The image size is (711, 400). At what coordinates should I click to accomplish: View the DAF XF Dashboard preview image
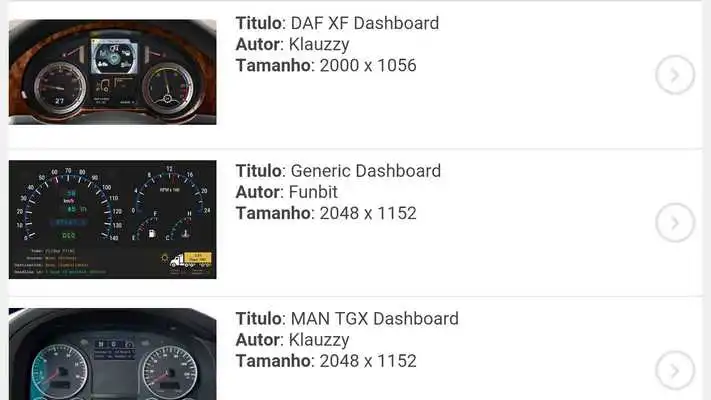pos(112,73)
